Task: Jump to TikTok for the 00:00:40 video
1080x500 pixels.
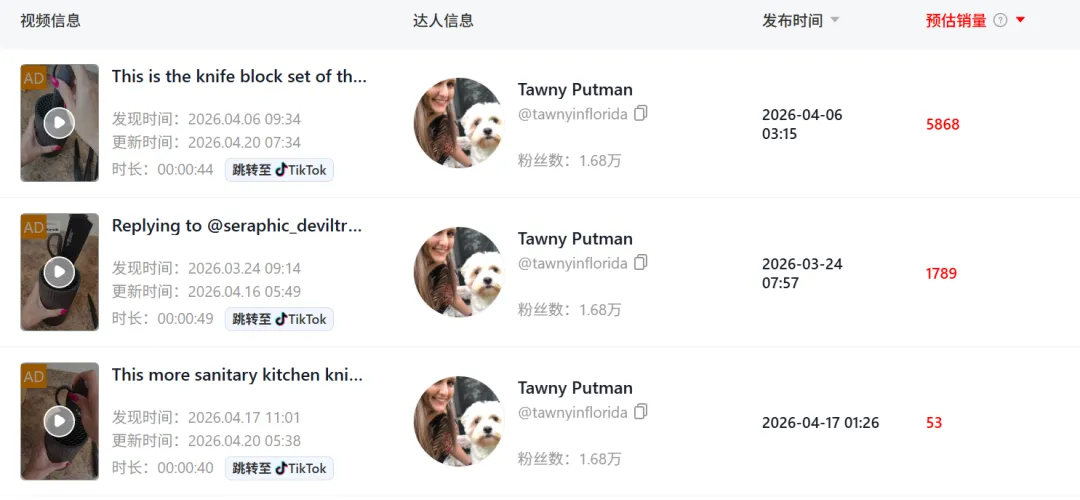Action: point(279,468)
